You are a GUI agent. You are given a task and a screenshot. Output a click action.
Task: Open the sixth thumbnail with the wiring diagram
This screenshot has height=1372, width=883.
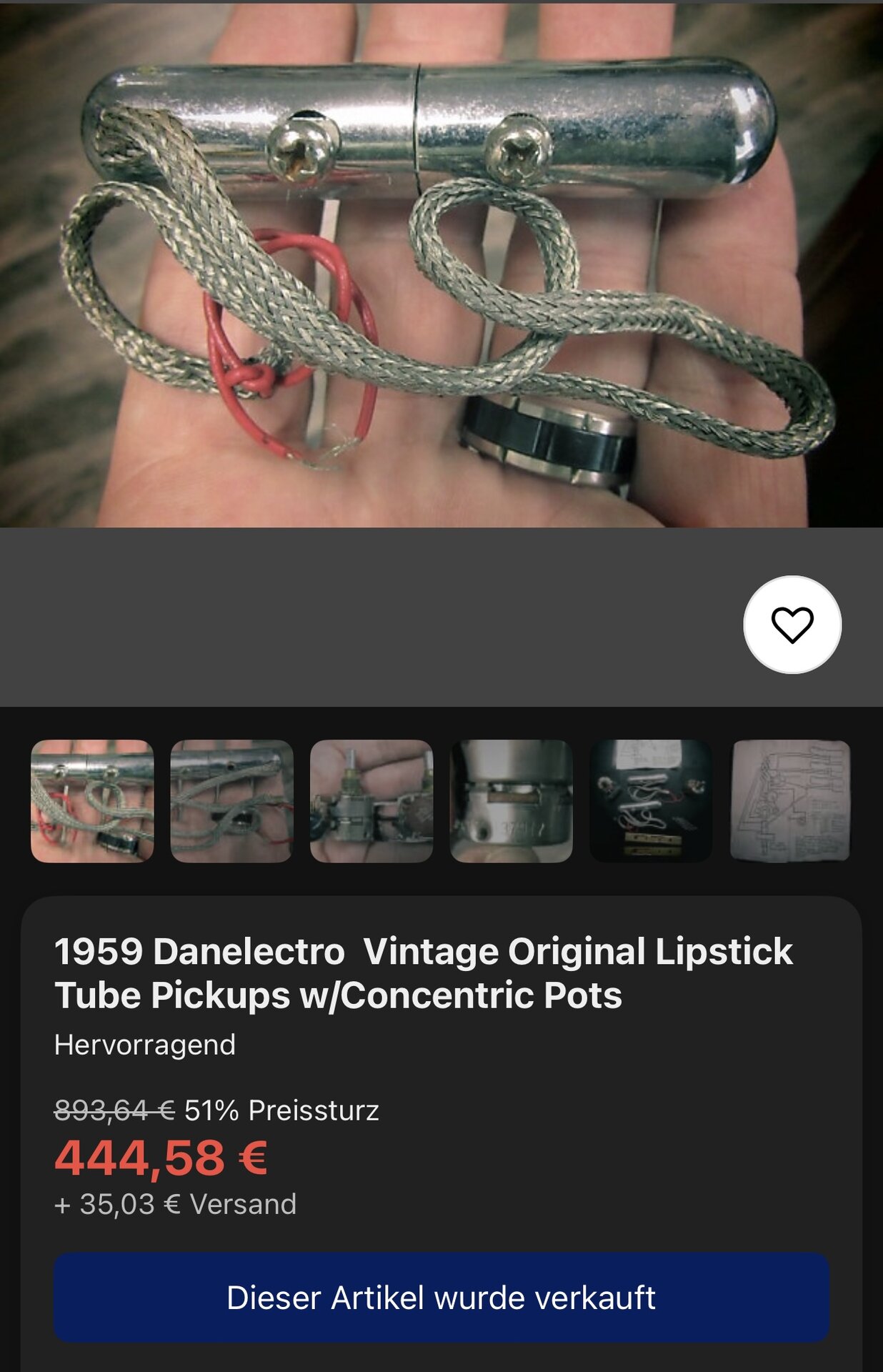tap(790, 801)
